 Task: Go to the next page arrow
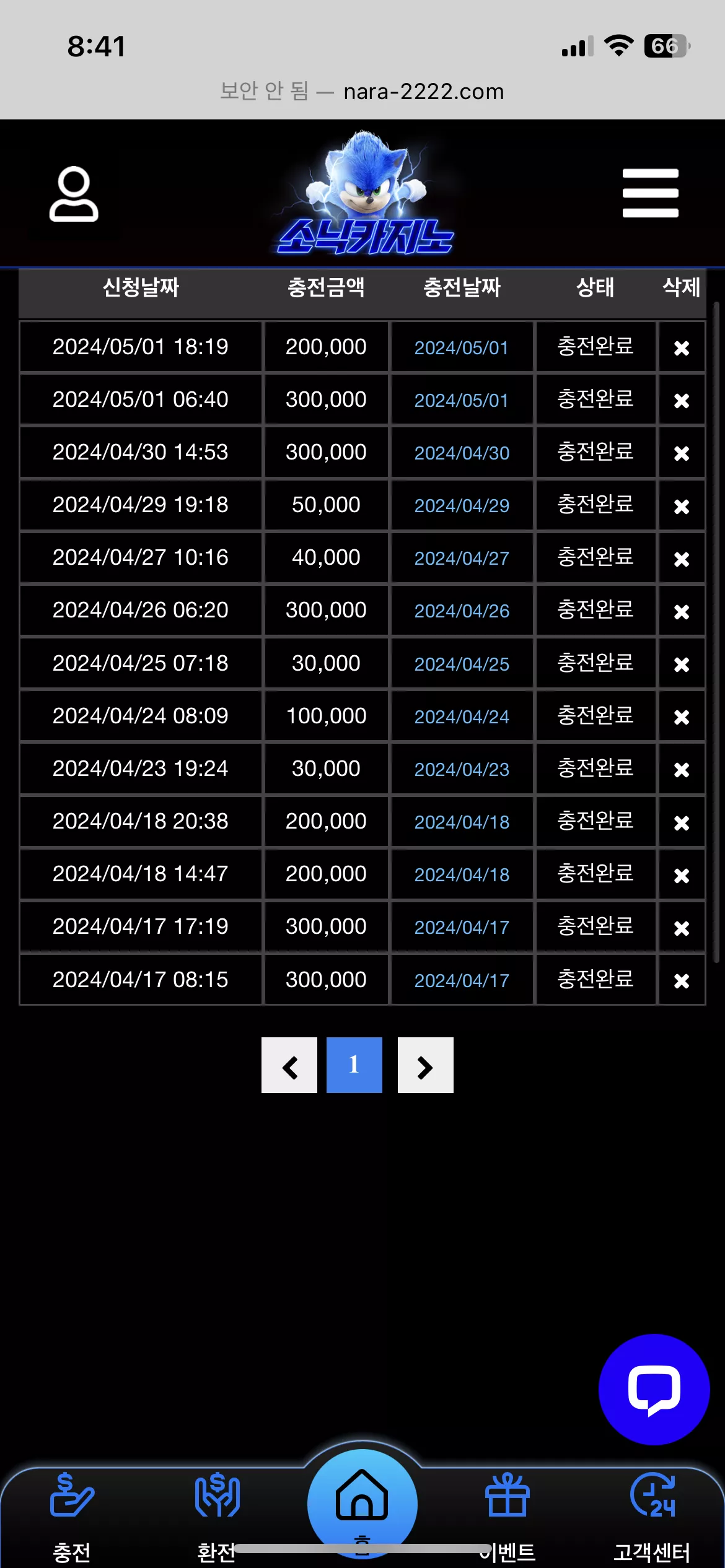(x=426, y=1065)
